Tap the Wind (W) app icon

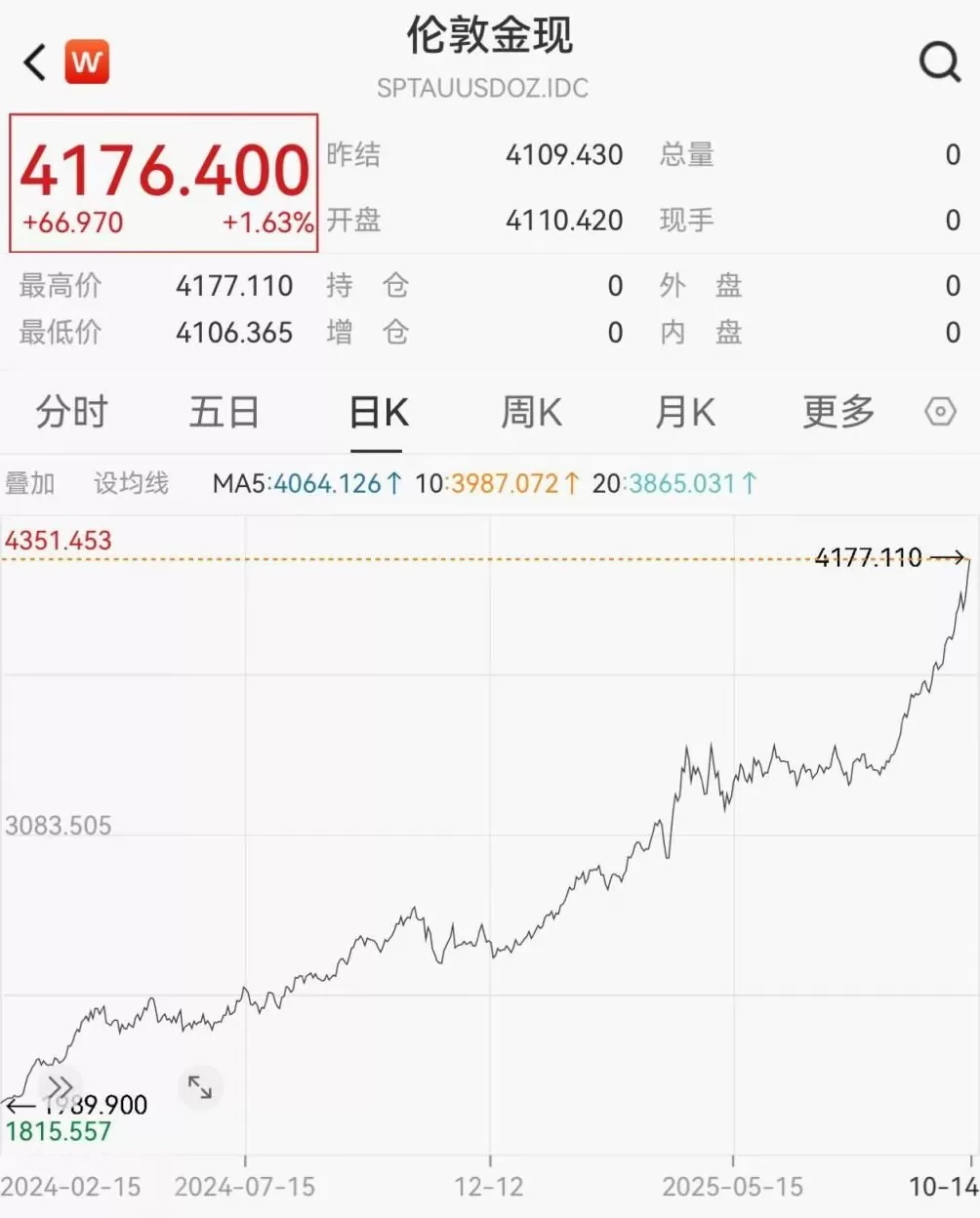87,61
